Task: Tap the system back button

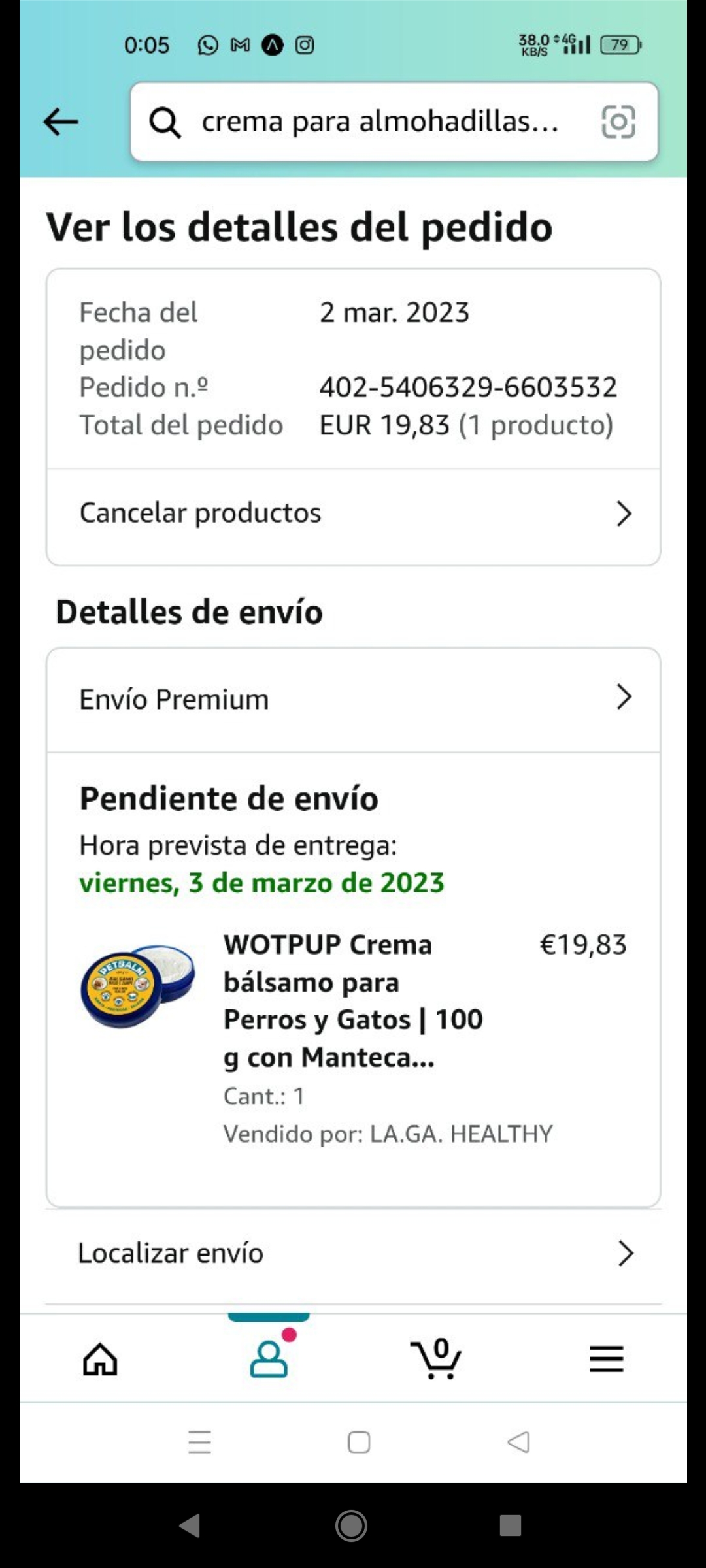Action: click(x=190, y=1526)
